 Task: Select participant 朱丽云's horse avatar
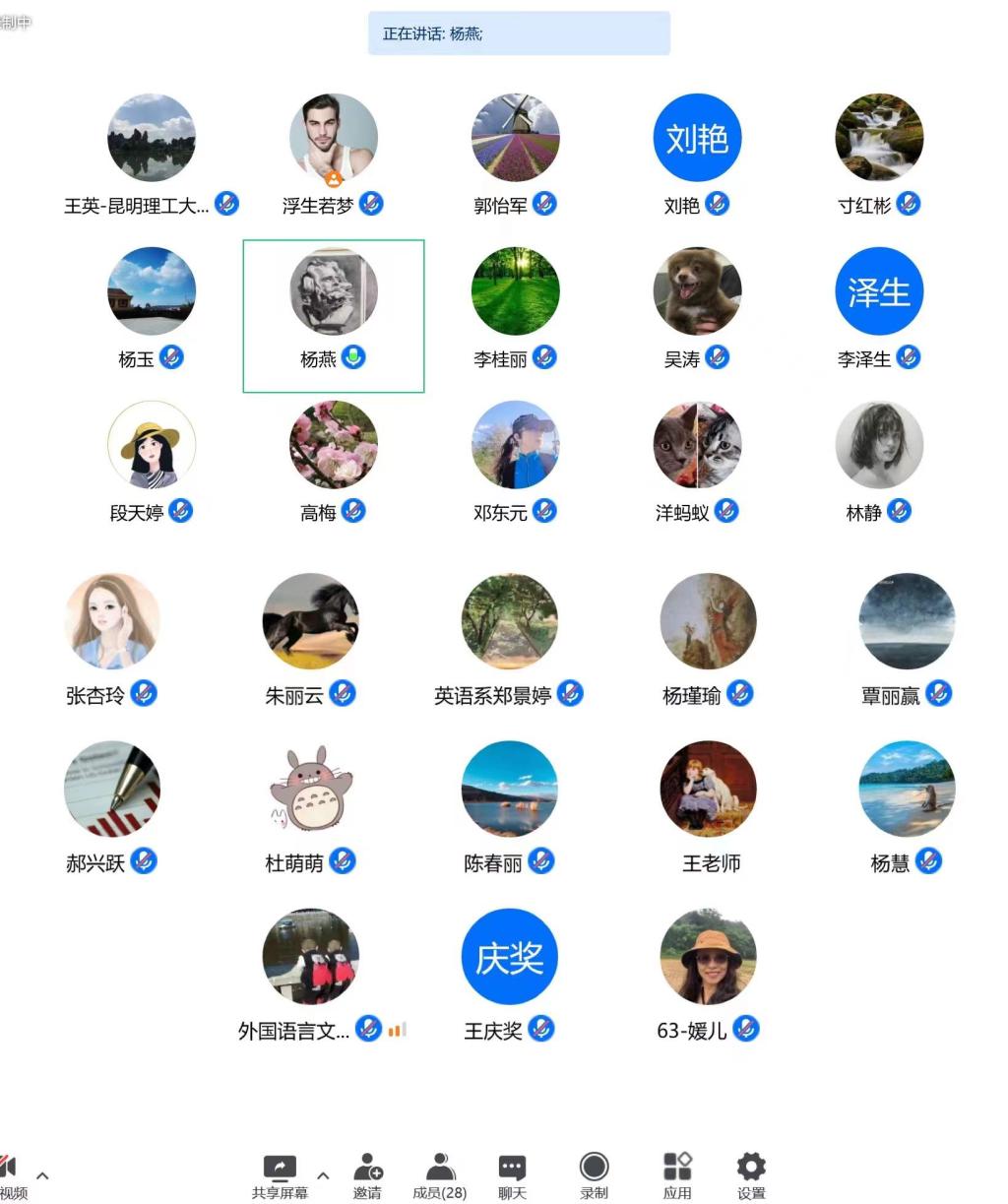tap(310, 621)
